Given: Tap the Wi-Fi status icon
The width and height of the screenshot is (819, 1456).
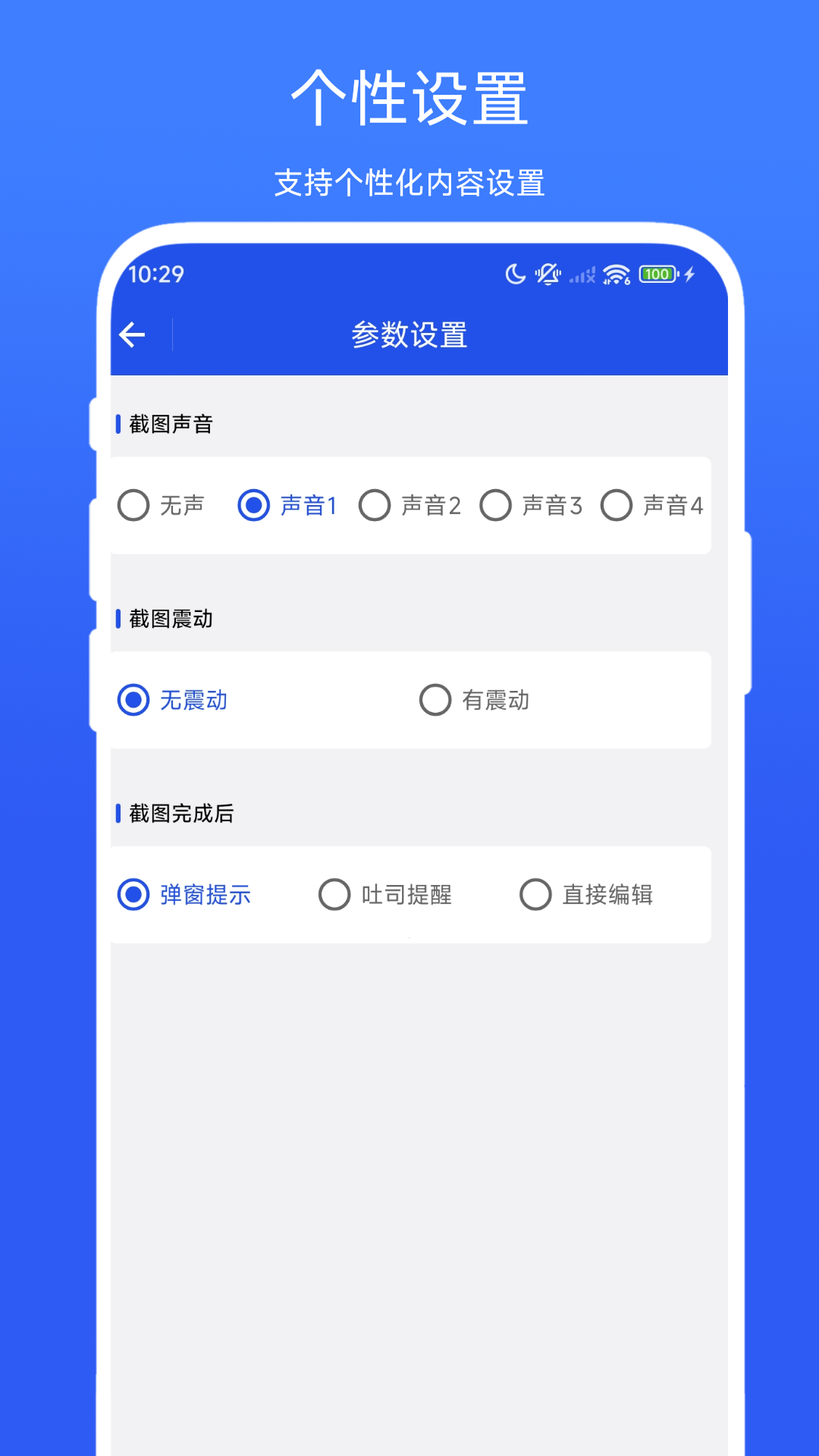Looking at the screenshot, I should [615, 275].
